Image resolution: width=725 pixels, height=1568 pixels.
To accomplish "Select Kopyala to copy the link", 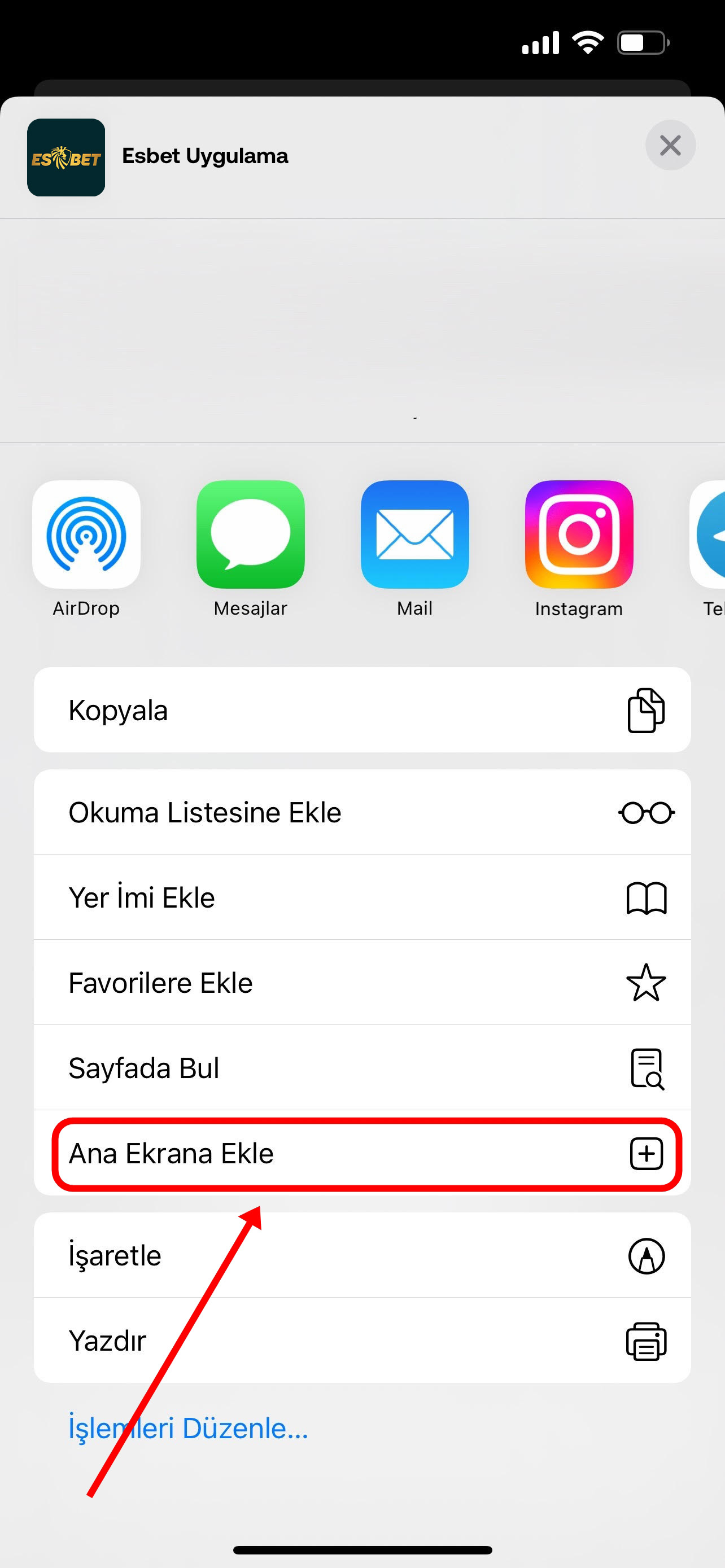I will pyautogui.click(x=362, y=709).
